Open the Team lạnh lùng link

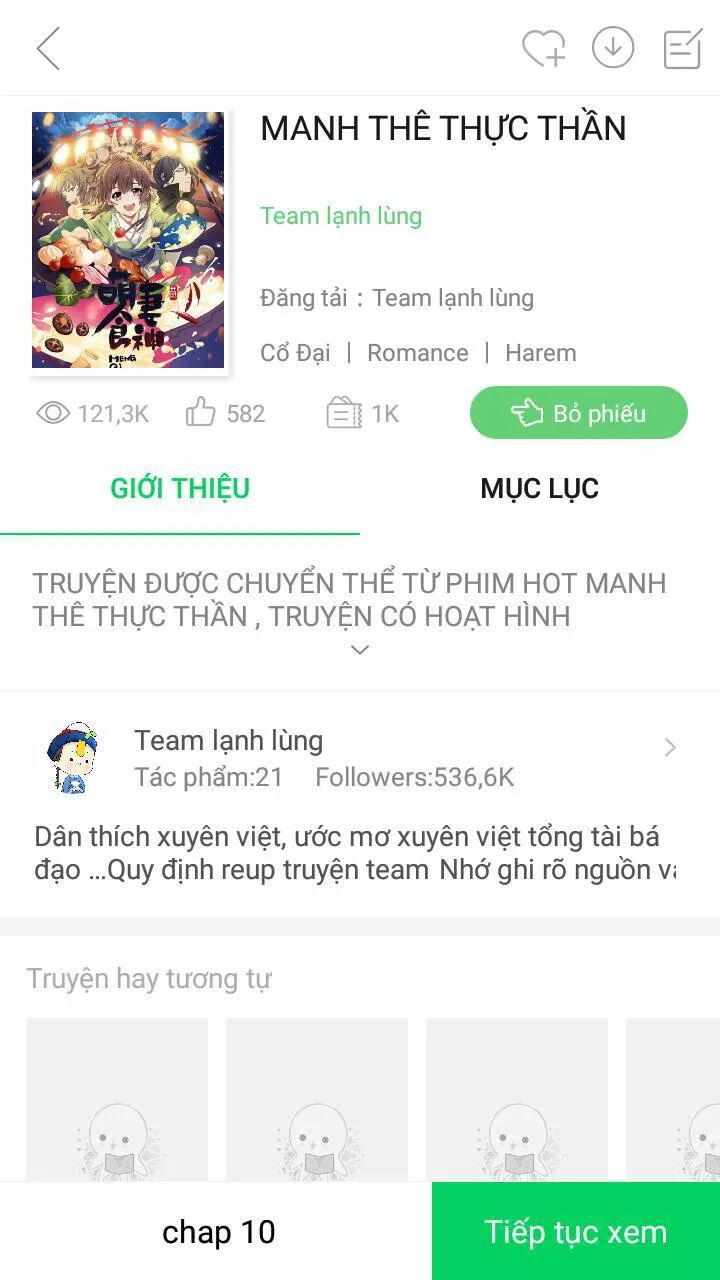341,215
